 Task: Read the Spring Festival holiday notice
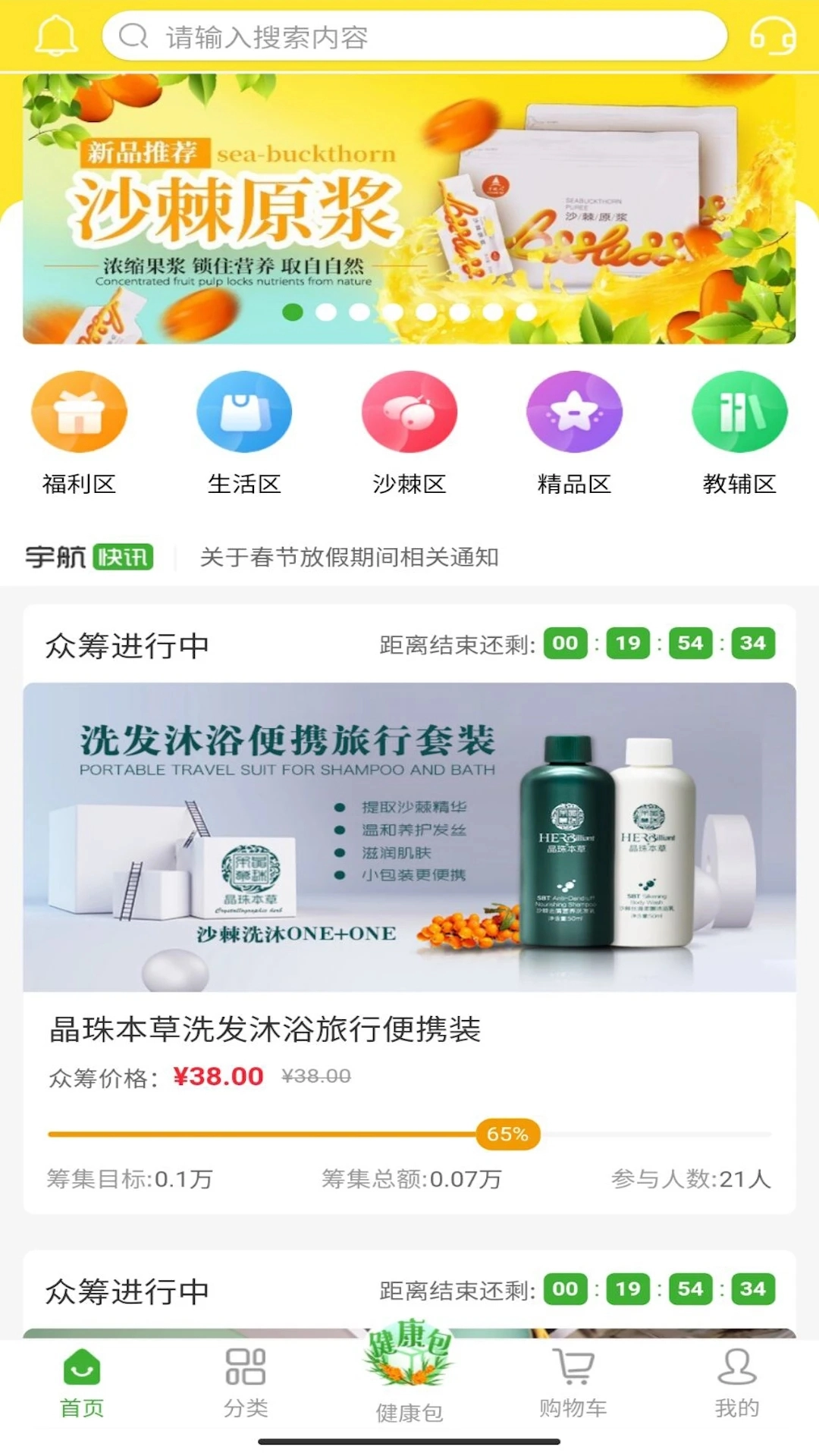349,556
